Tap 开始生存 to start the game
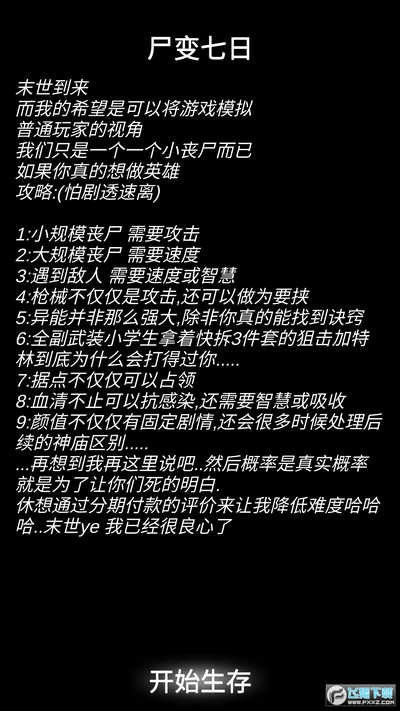The height and width of the screenshot is (711, 400). pos(200,680)
